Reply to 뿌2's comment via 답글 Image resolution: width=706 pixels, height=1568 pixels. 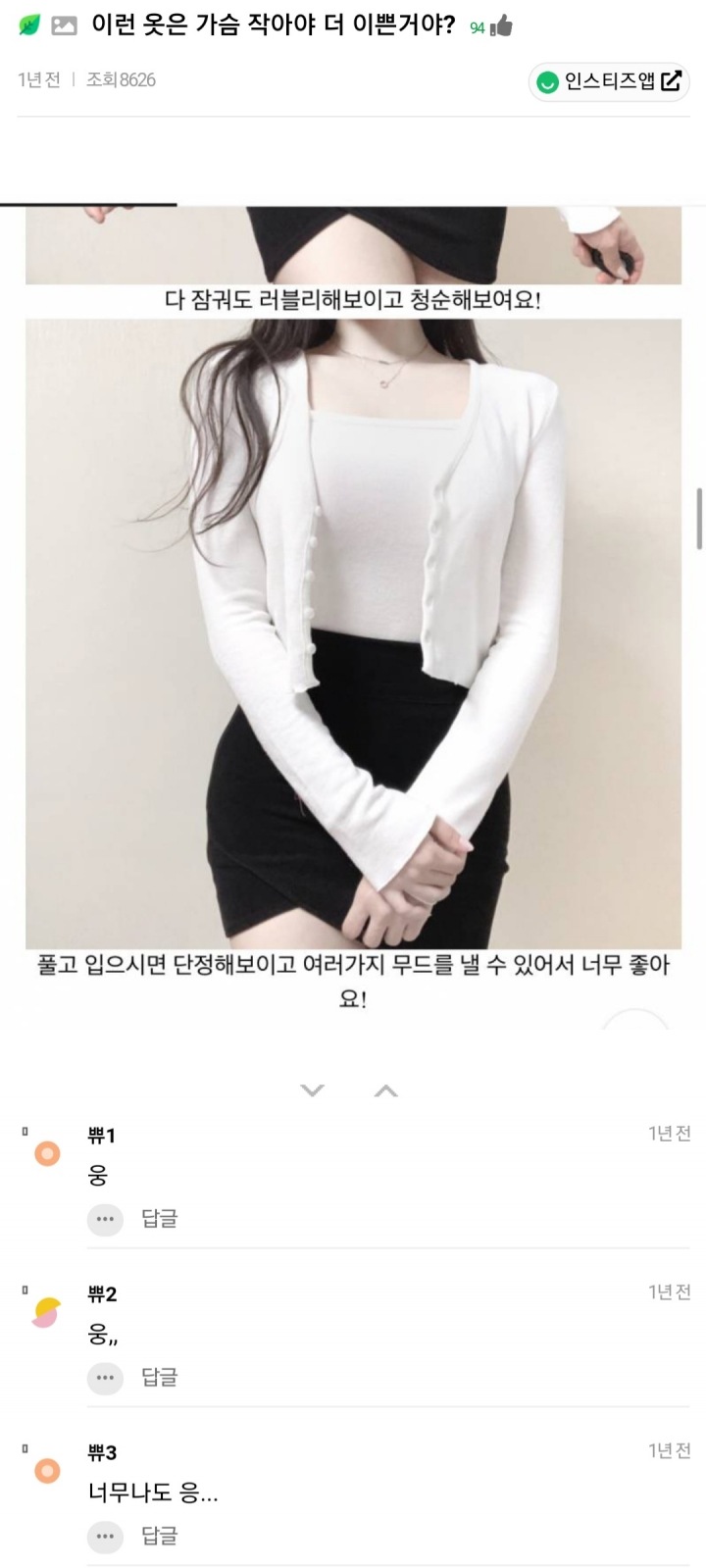pyautogui.click(x=160, y=1378)
